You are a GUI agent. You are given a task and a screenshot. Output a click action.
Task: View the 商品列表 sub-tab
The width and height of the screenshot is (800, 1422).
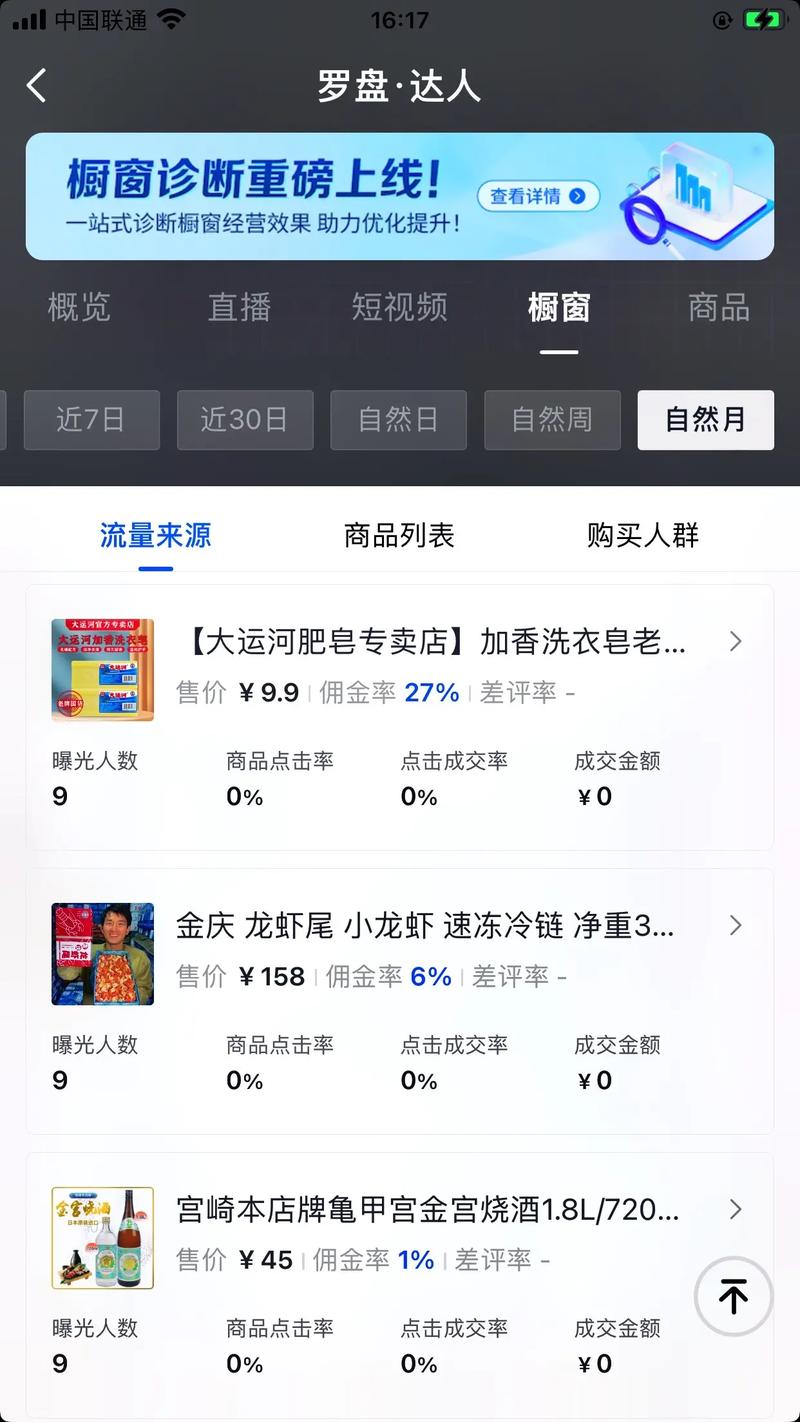(399, 536)
